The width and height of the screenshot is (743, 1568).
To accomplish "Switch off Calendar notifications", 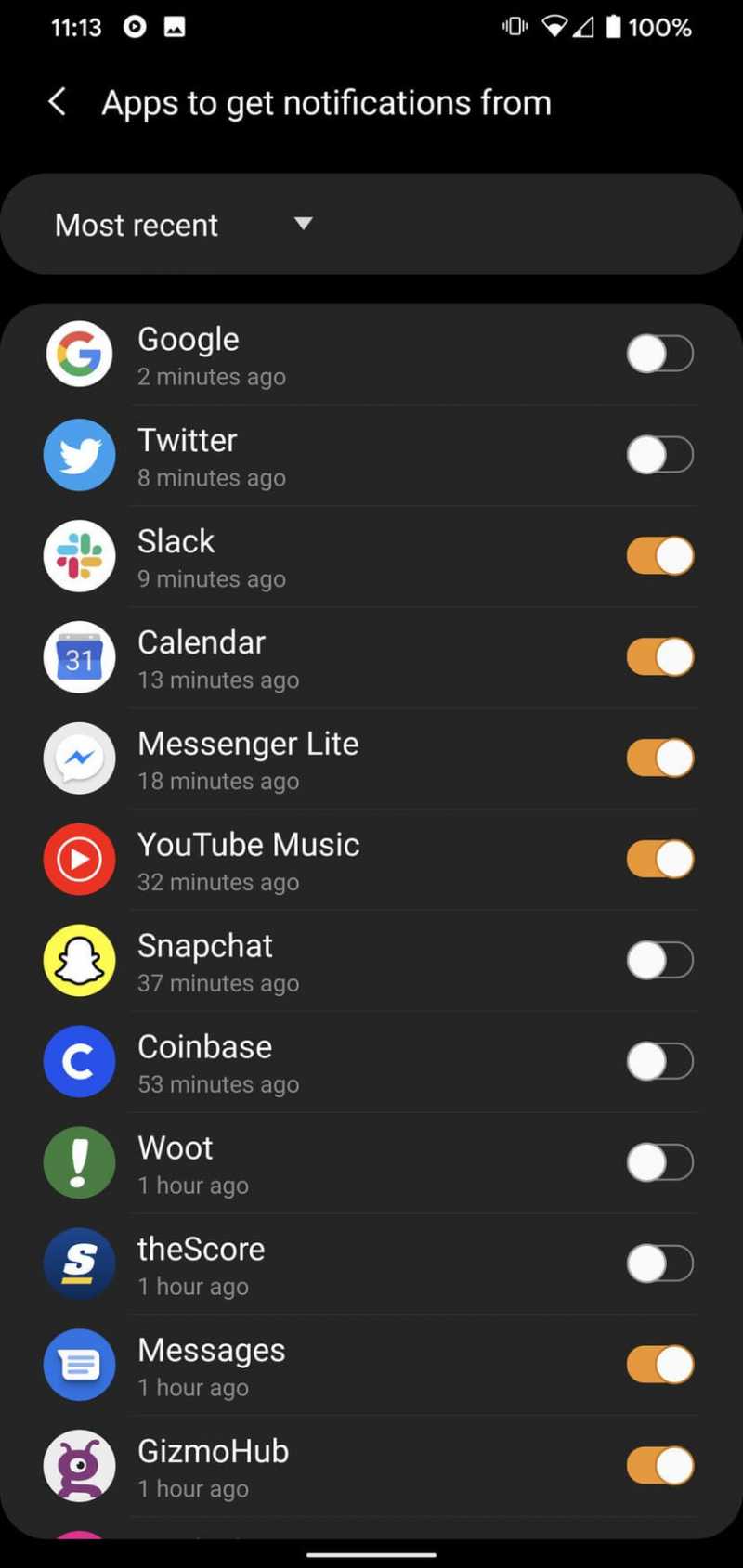I will click(659, 657).
